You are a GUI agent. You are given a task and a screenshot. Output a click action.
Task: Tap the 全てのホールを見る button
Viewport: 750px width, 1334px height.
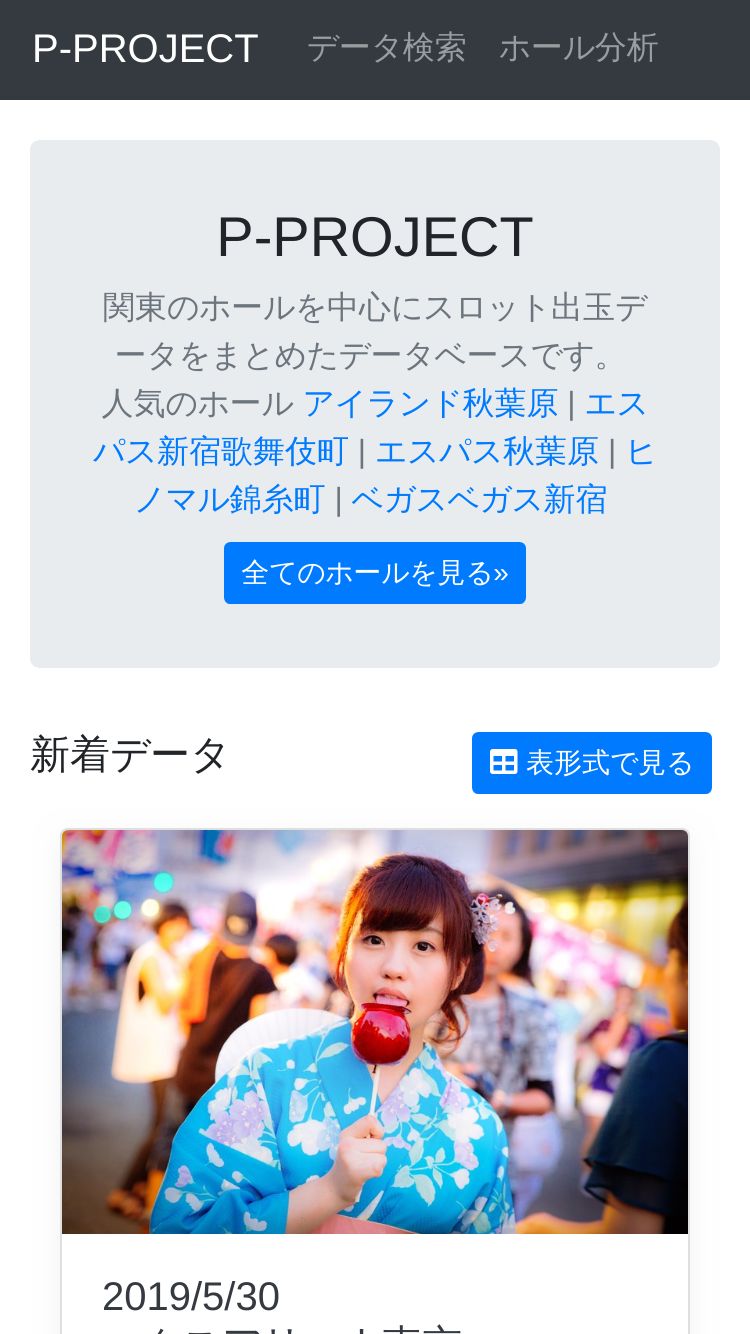(375, 573)
